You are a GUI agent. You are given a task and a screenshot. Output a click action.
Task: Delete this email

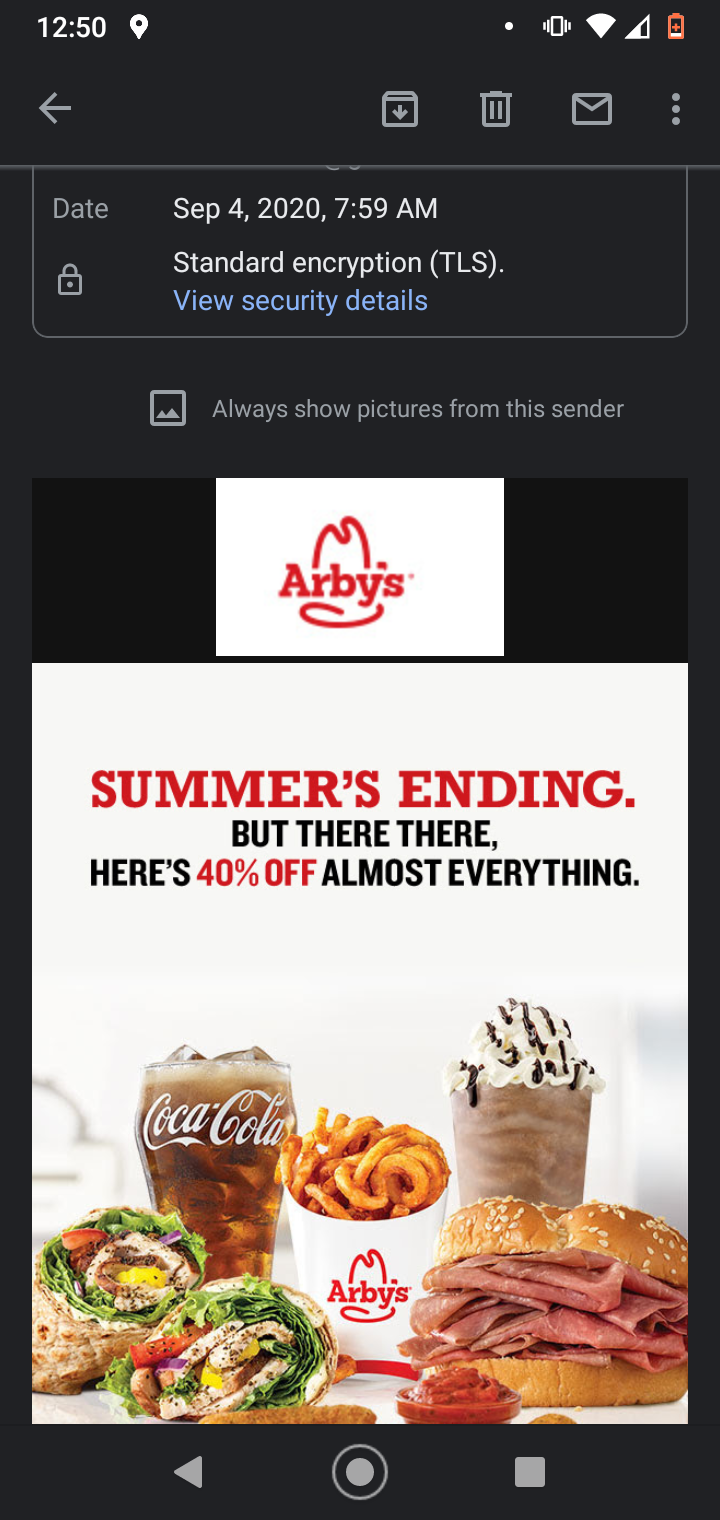click(495, 108)
